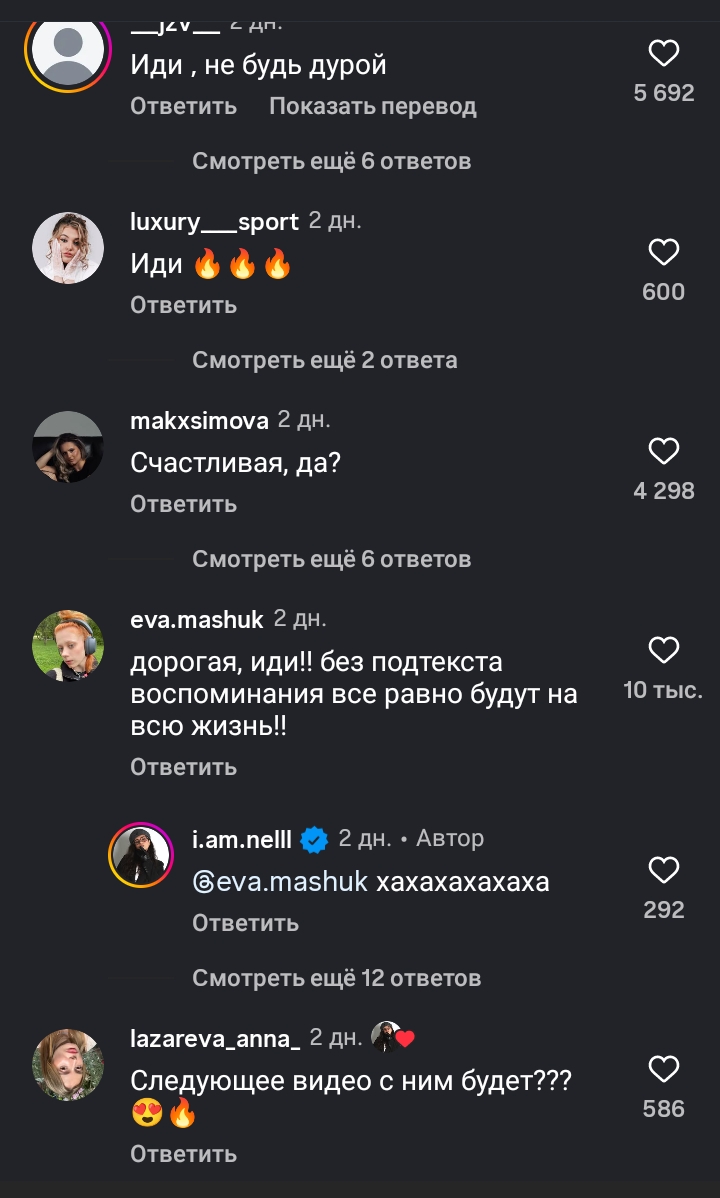The width and height of the screenshot is (720, 1198).
Task: Like lazareva_anna_'s comment
Action: pyautogui.click(x=664, y=1069)
